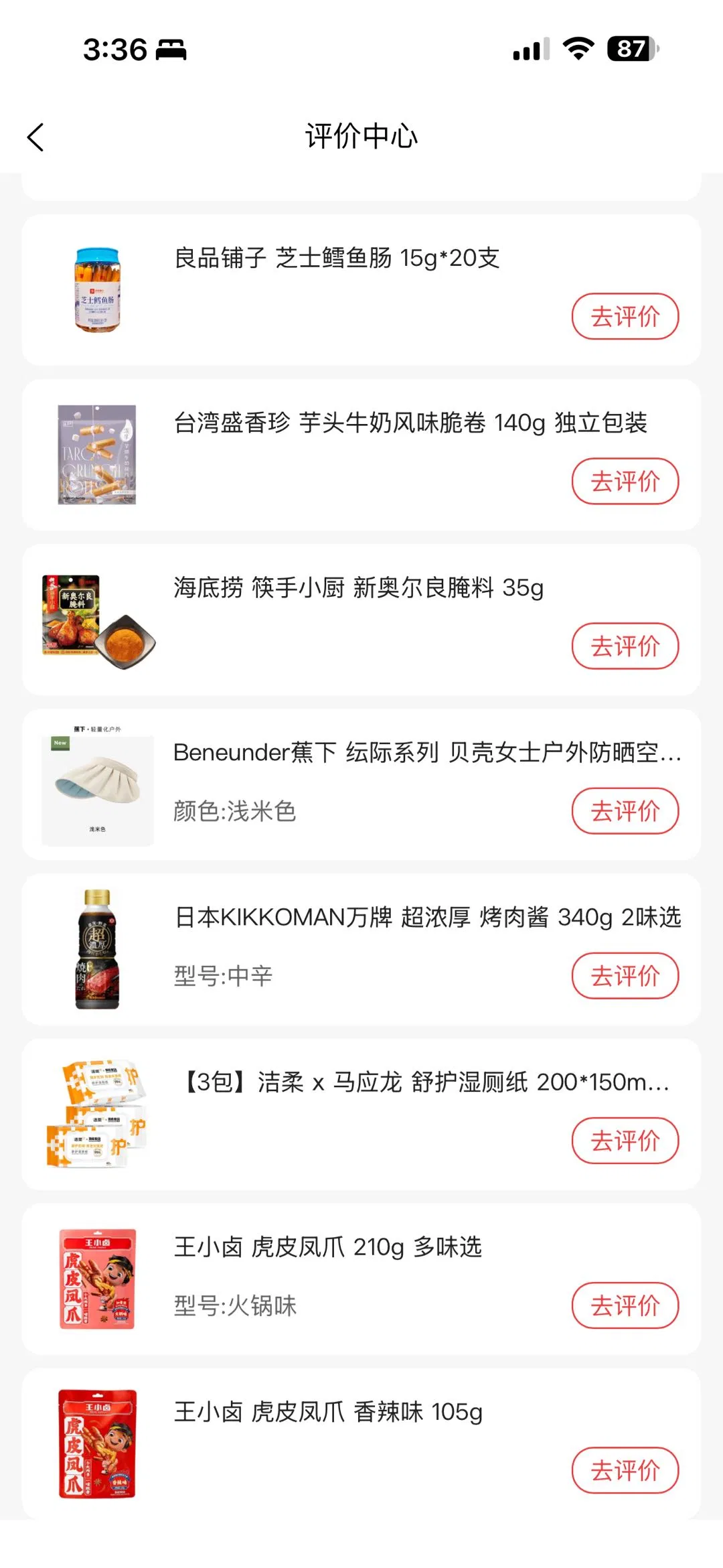
Task: Tap 去评价 for KIKKOMAN 烤肉酱
Action: pos(625,976)
